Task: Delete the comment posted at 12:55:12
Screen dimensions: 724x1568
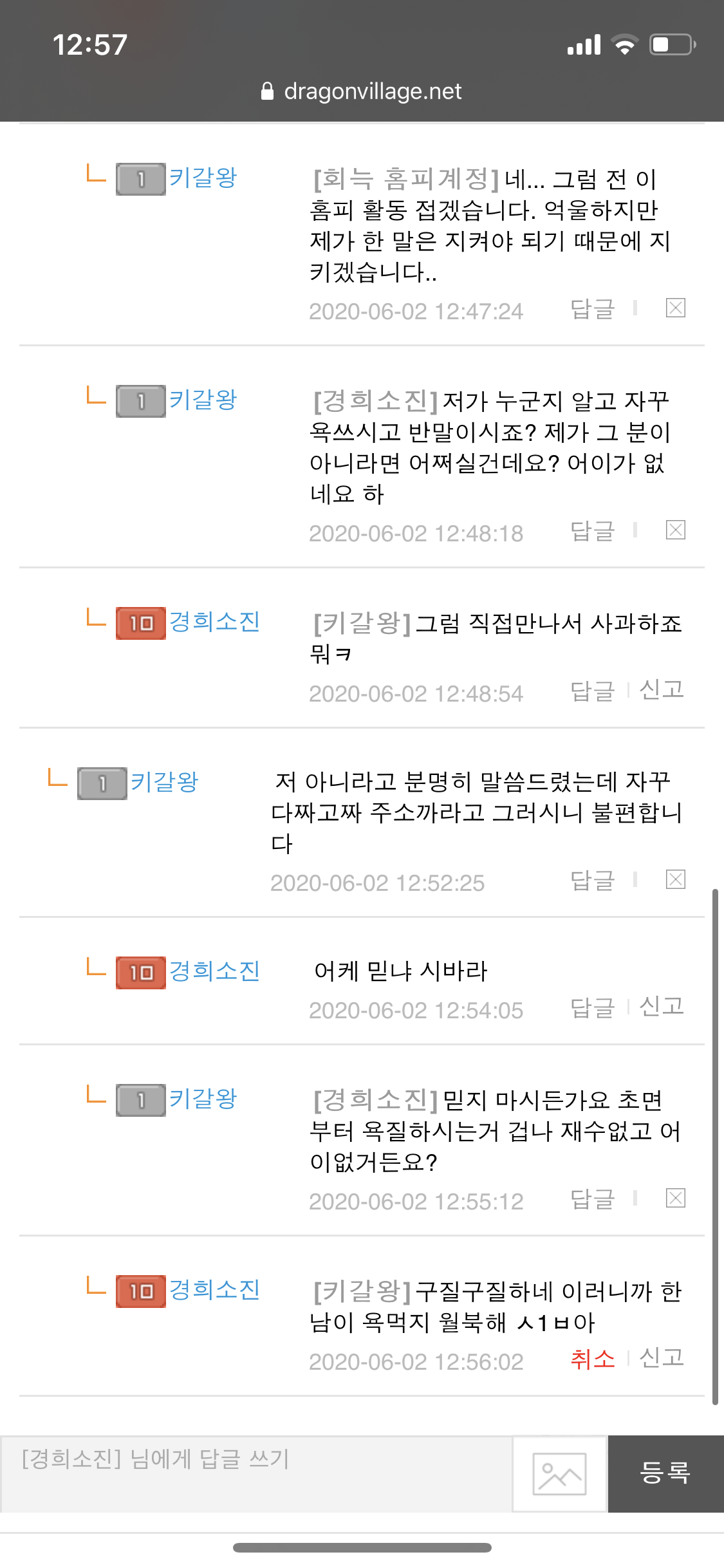Action: pyautogui.click(x=675, y=1198)
